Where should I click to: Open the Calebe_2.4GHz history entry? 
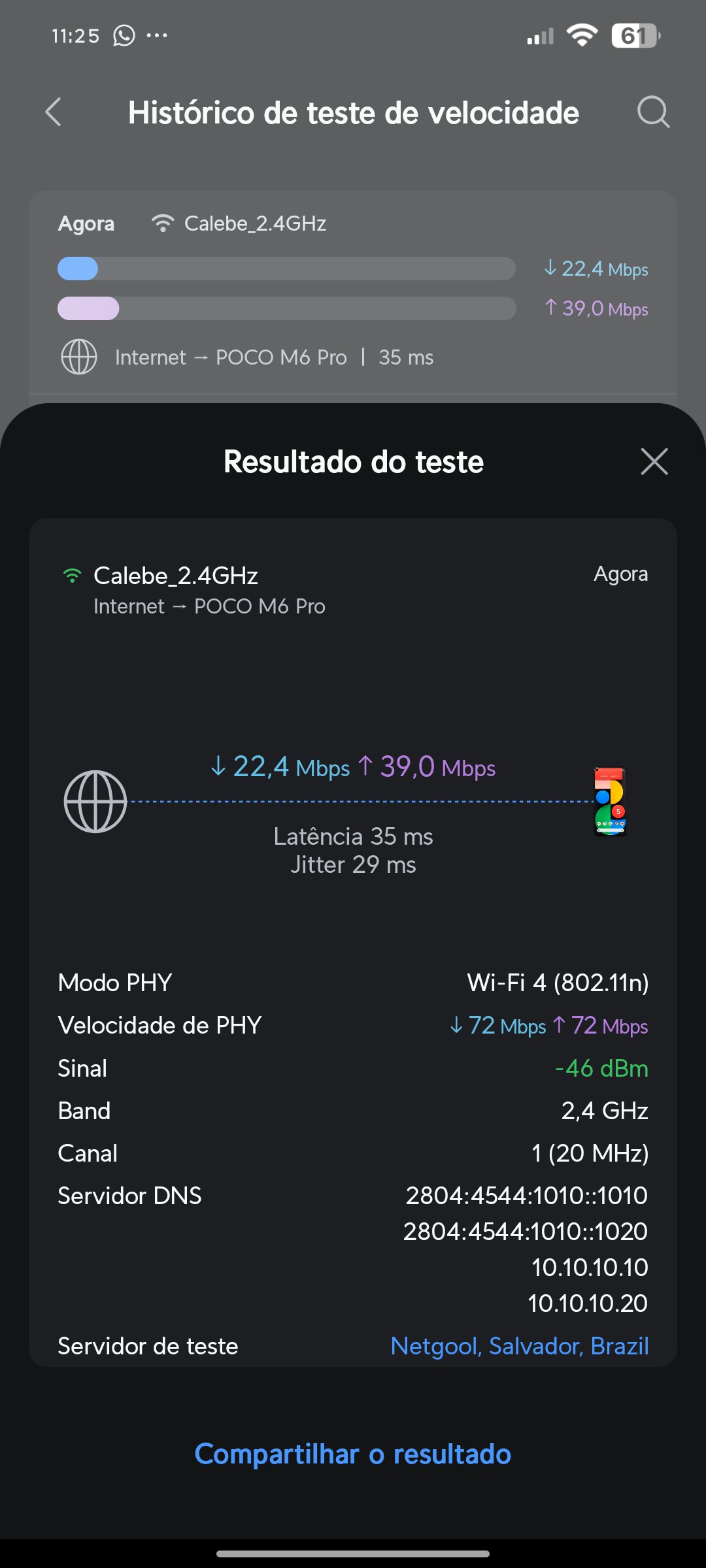[353, 291]
